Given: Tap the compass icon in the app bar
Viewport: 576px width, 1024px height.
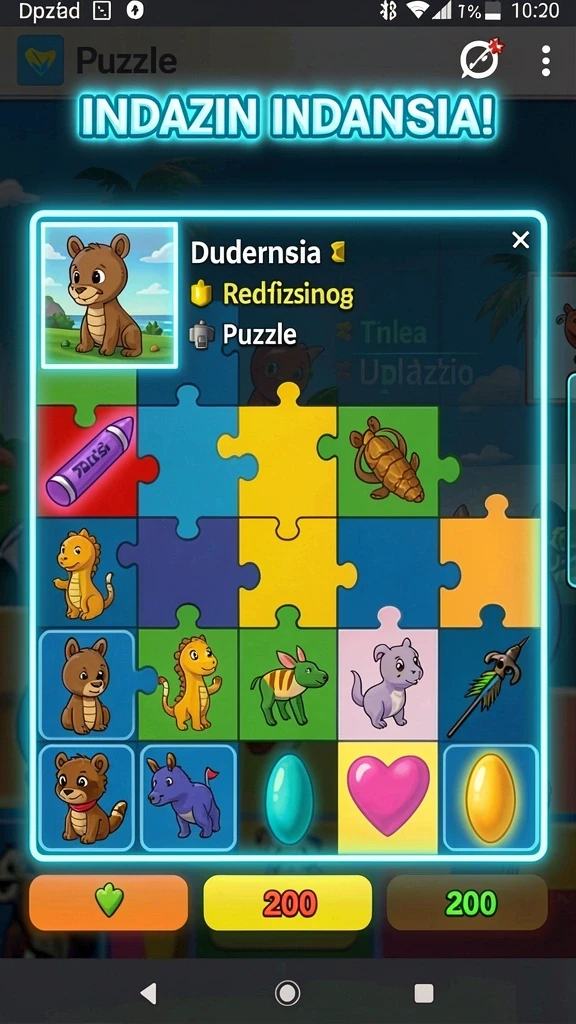Looking at the screenshot, I should (481, 60).
